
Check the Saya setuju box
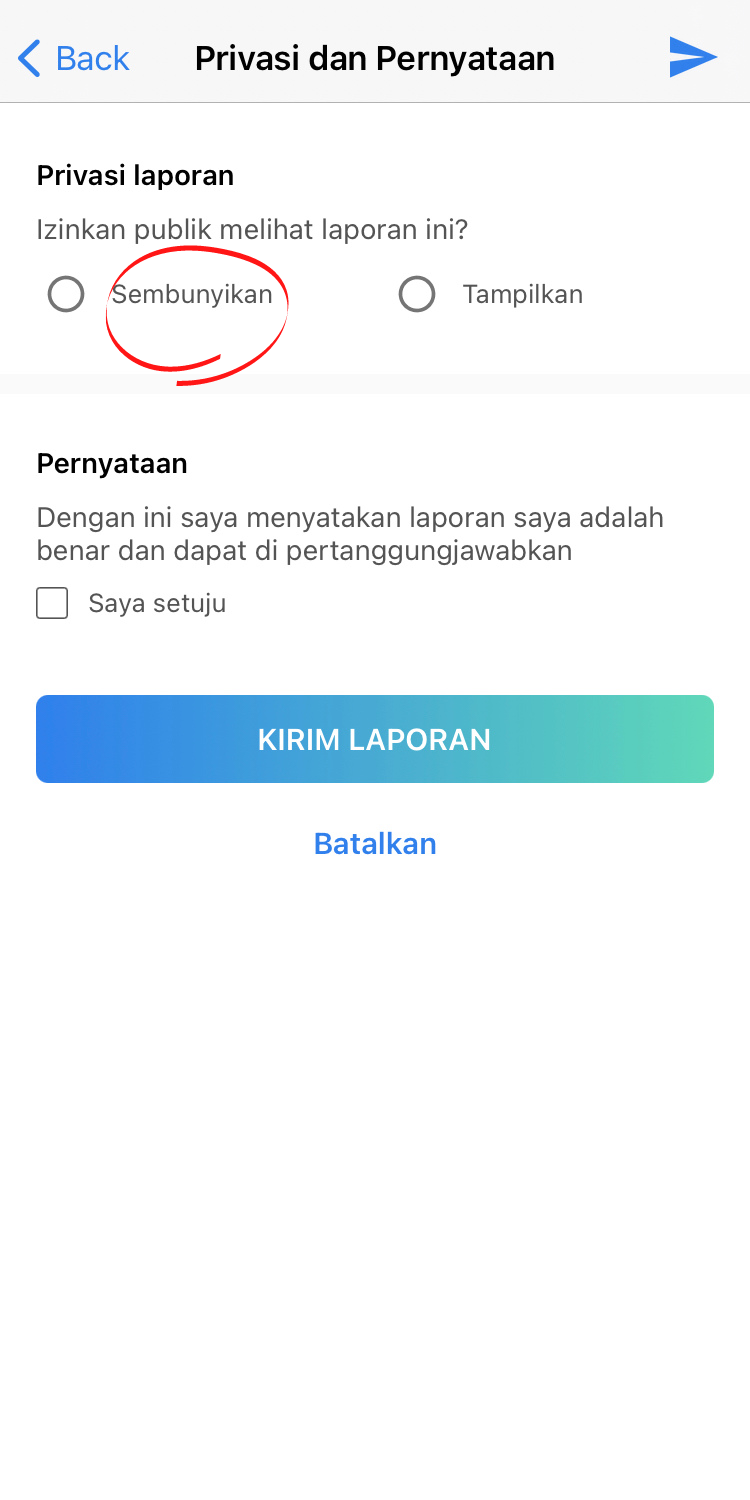pos(52,603)
